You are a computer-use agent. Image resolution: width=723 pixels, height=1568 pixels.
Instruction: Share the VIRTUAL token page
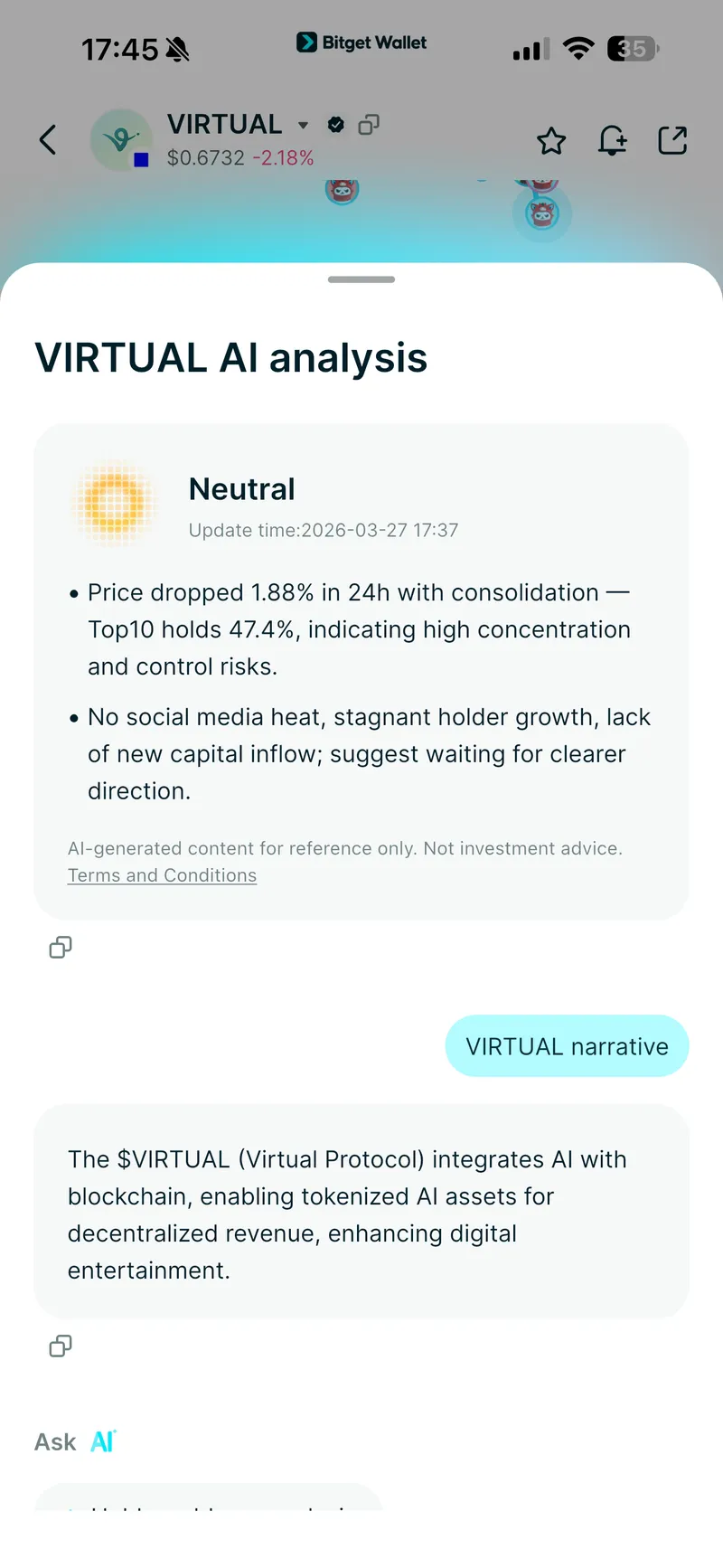[672, 140]
